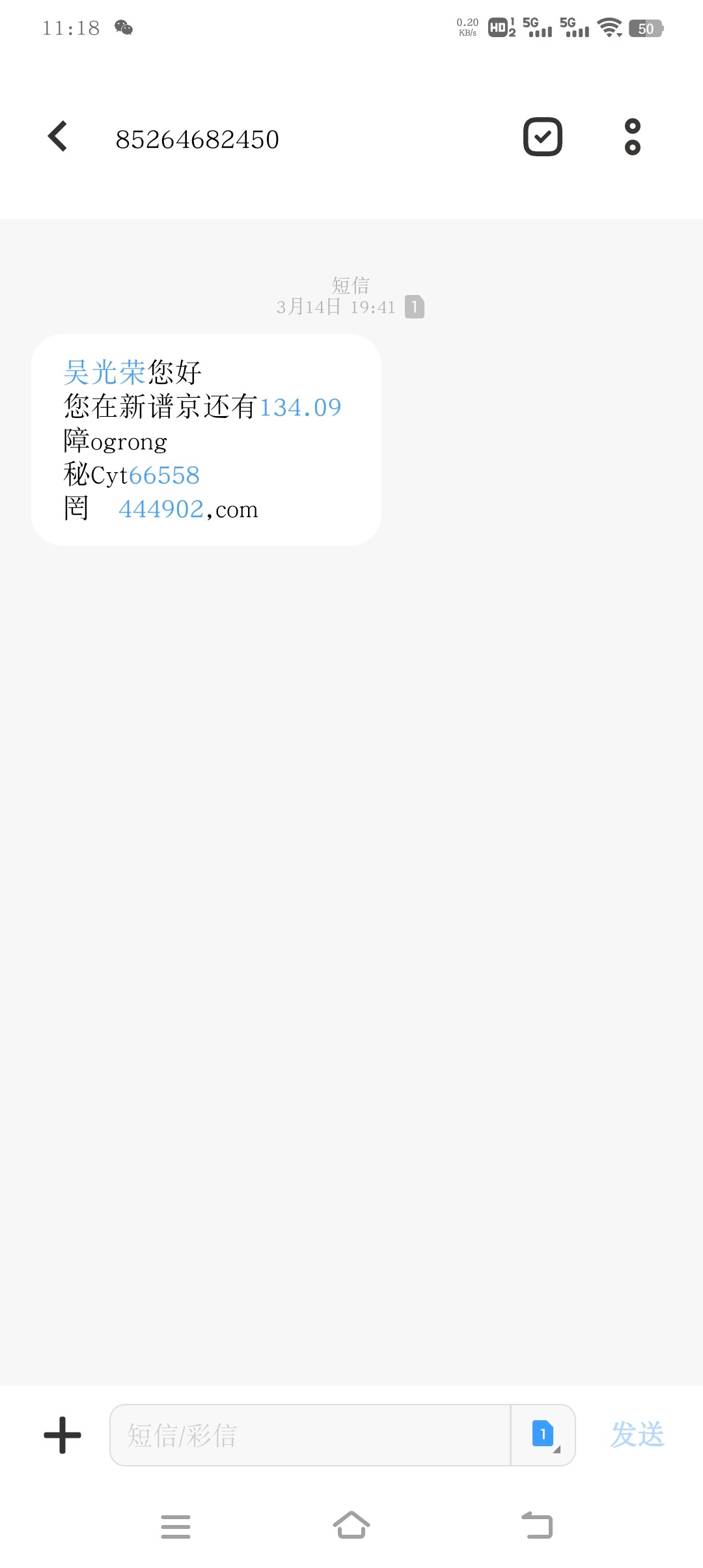Open the plus attachment button
Screen dimensions: 703x1568
62,1435
